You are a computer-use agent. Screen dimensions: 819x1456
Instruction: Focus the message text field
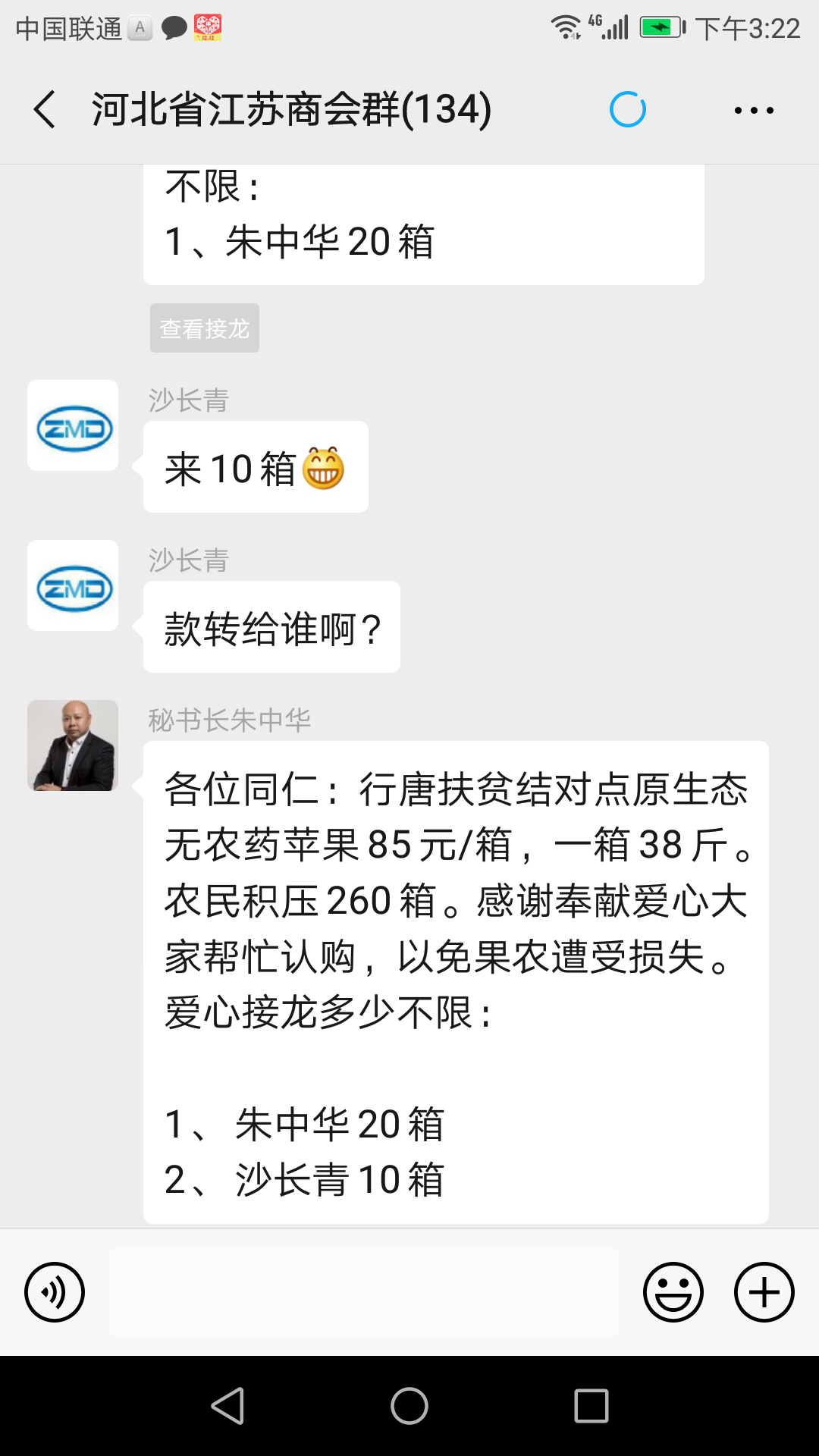click(x=364, y=1292)
